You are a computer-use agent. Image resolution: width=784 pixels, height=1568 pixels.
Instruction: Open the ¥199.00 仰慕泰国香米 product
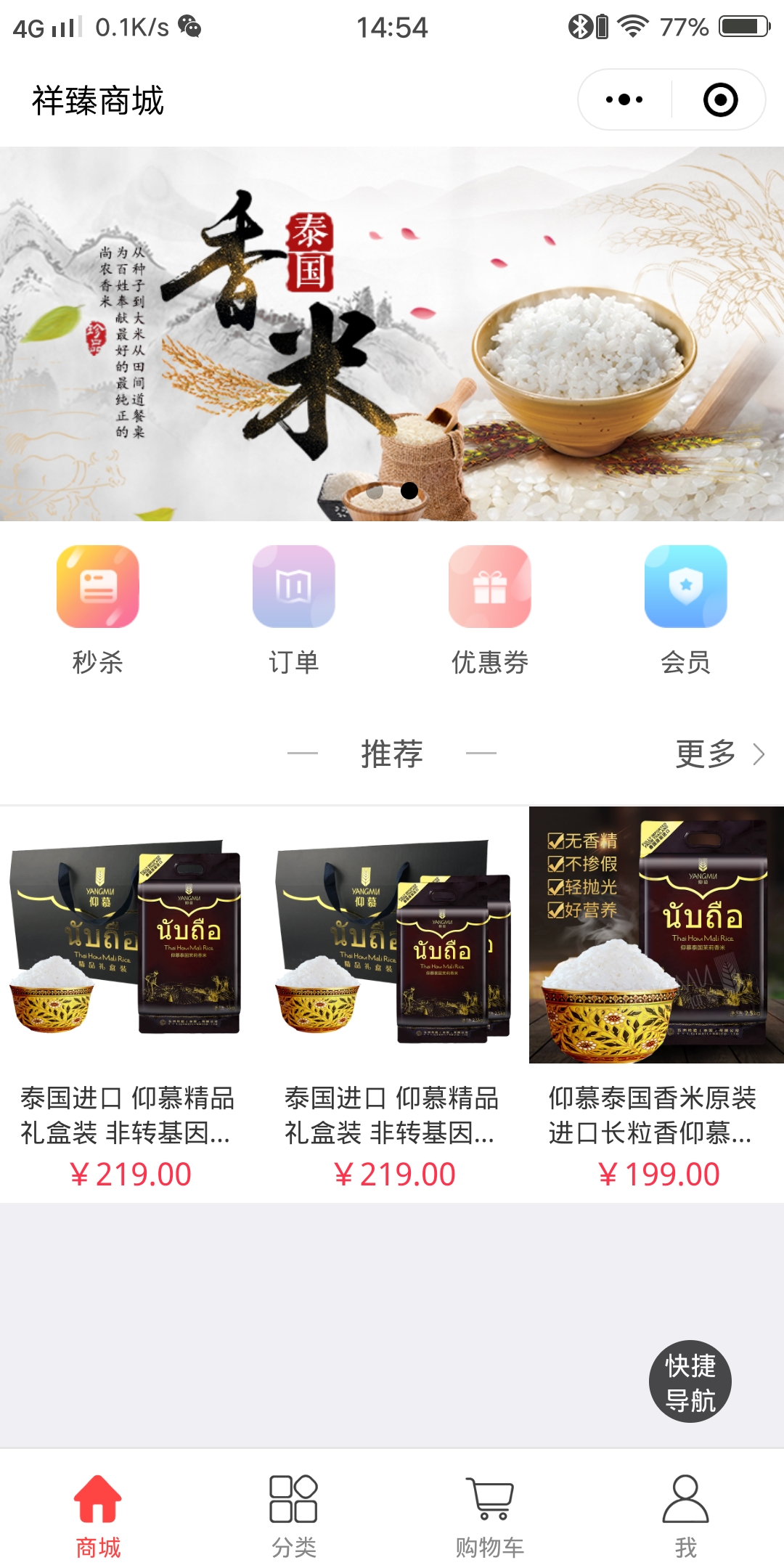656,1002
